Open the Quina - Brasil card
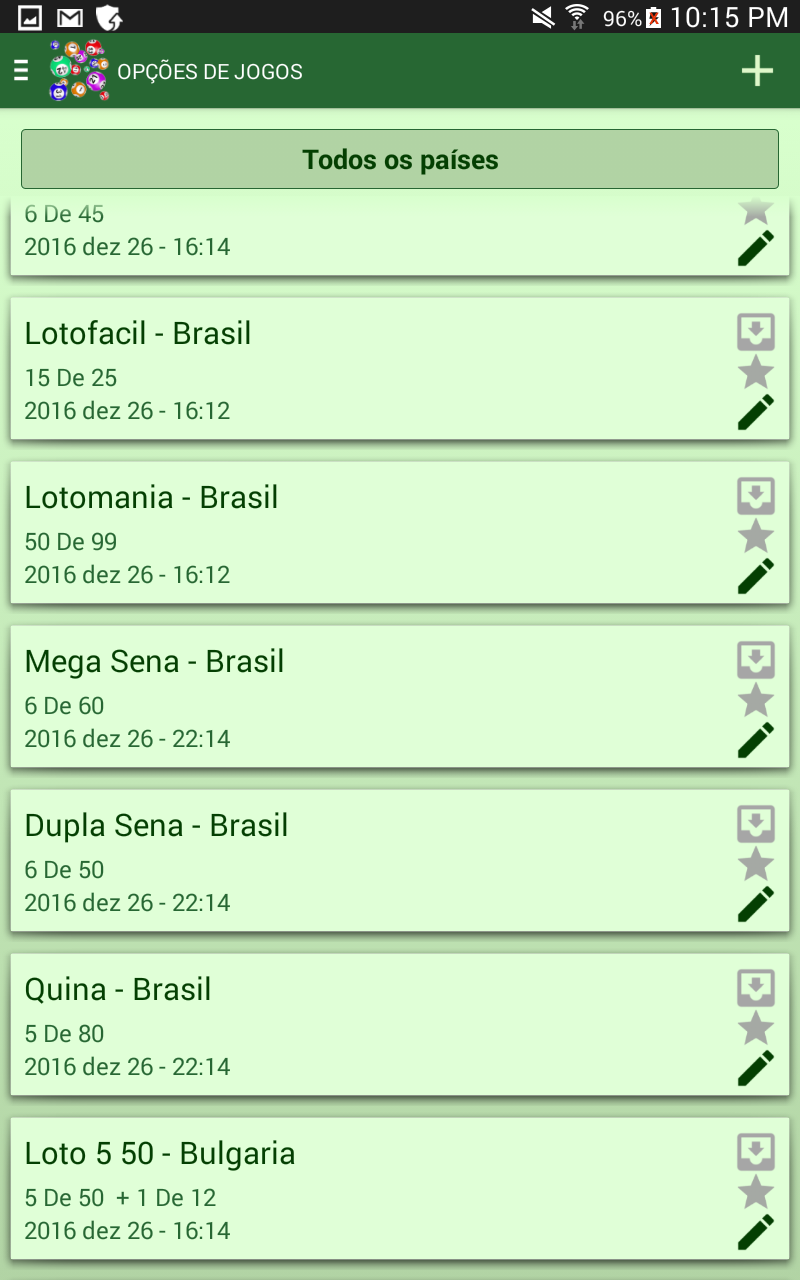Screen dimensions: 800x1280 point(400,1024)
